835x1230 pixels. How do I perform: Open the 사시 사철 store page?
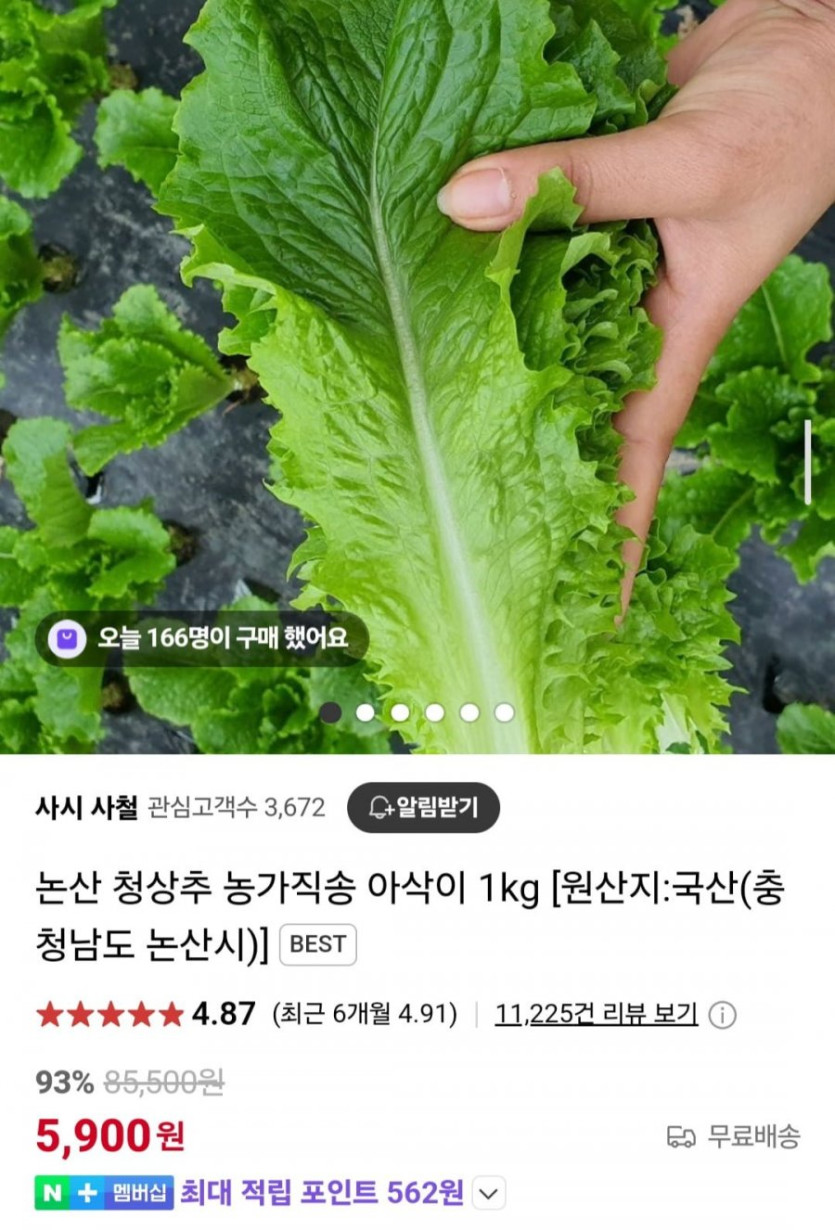(86, 807)
